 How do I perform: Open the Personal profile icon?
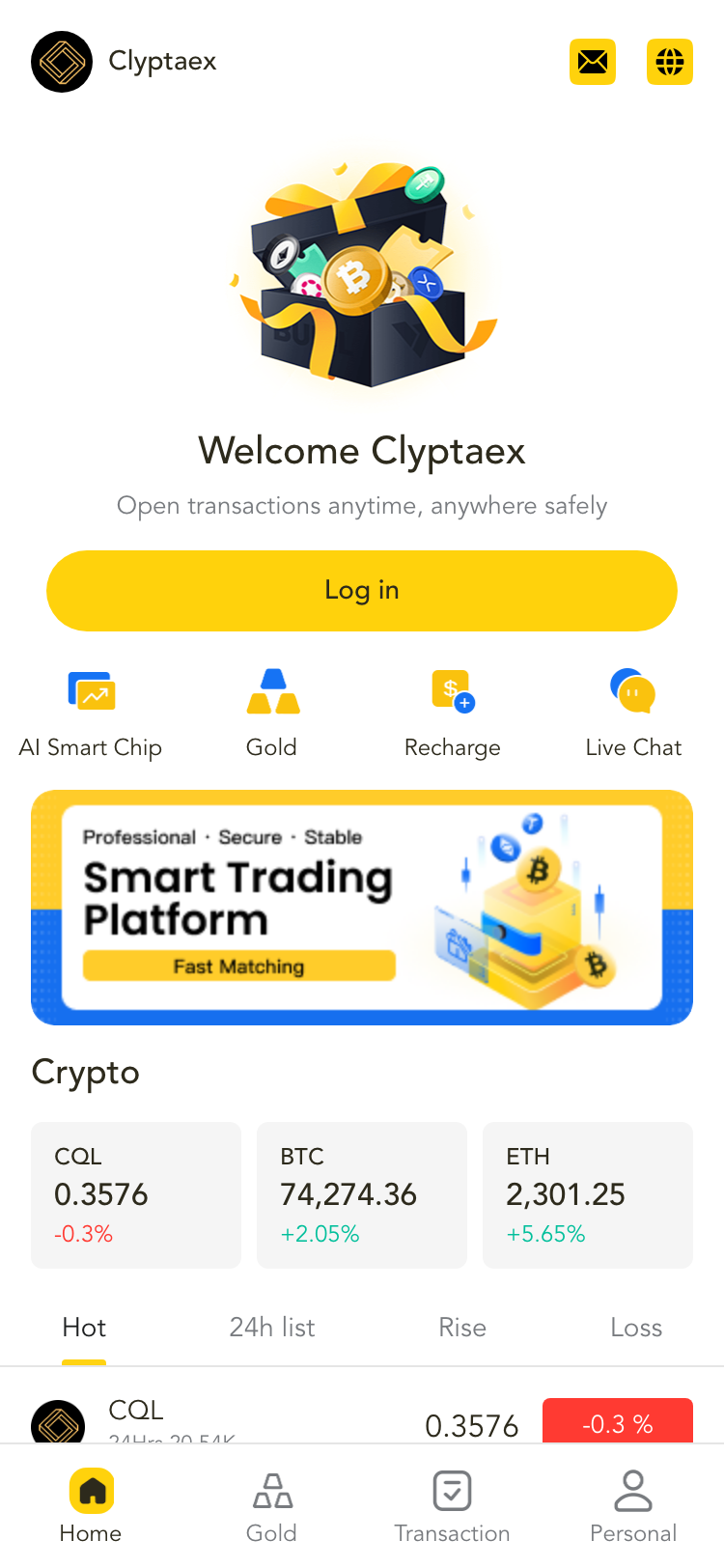pyautogui.click(x=633, y=1491)
